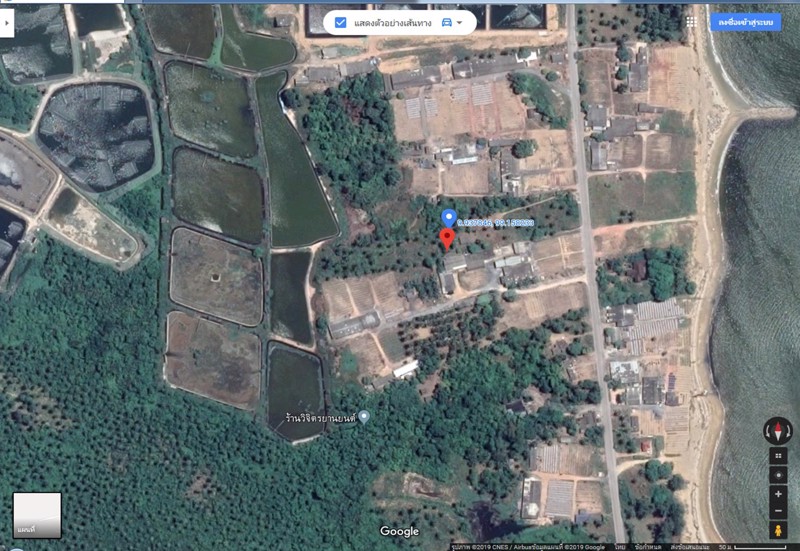Activate the Street View pegman
Image resolution: width=800 pixels, height=551 pixels.
pyautogui.click(x=778, y=530)
